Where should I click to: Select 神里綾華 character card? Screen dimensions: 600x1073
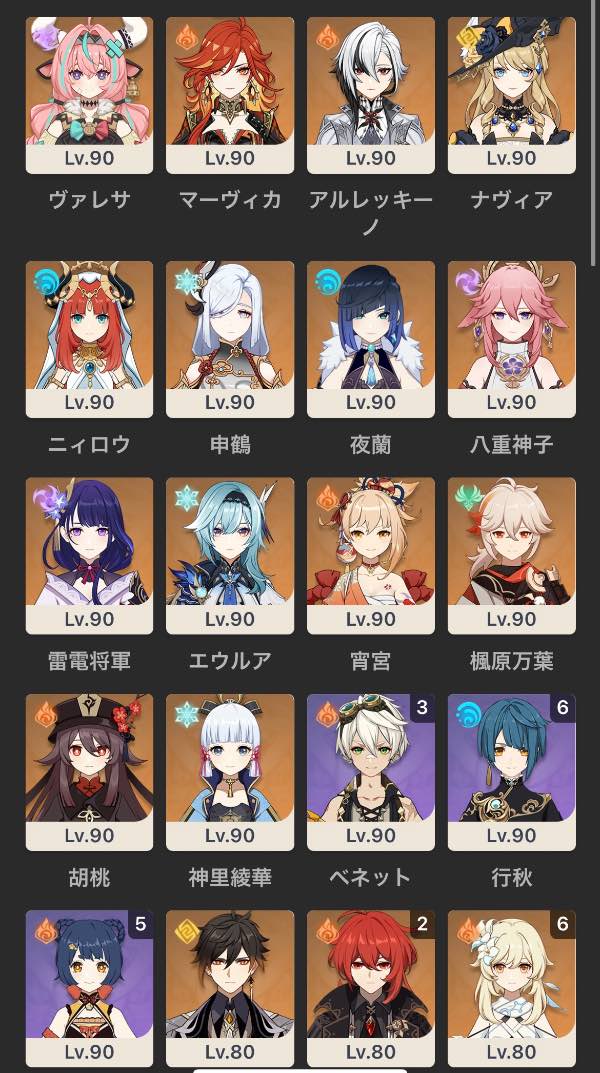click(x=230, y=771)
